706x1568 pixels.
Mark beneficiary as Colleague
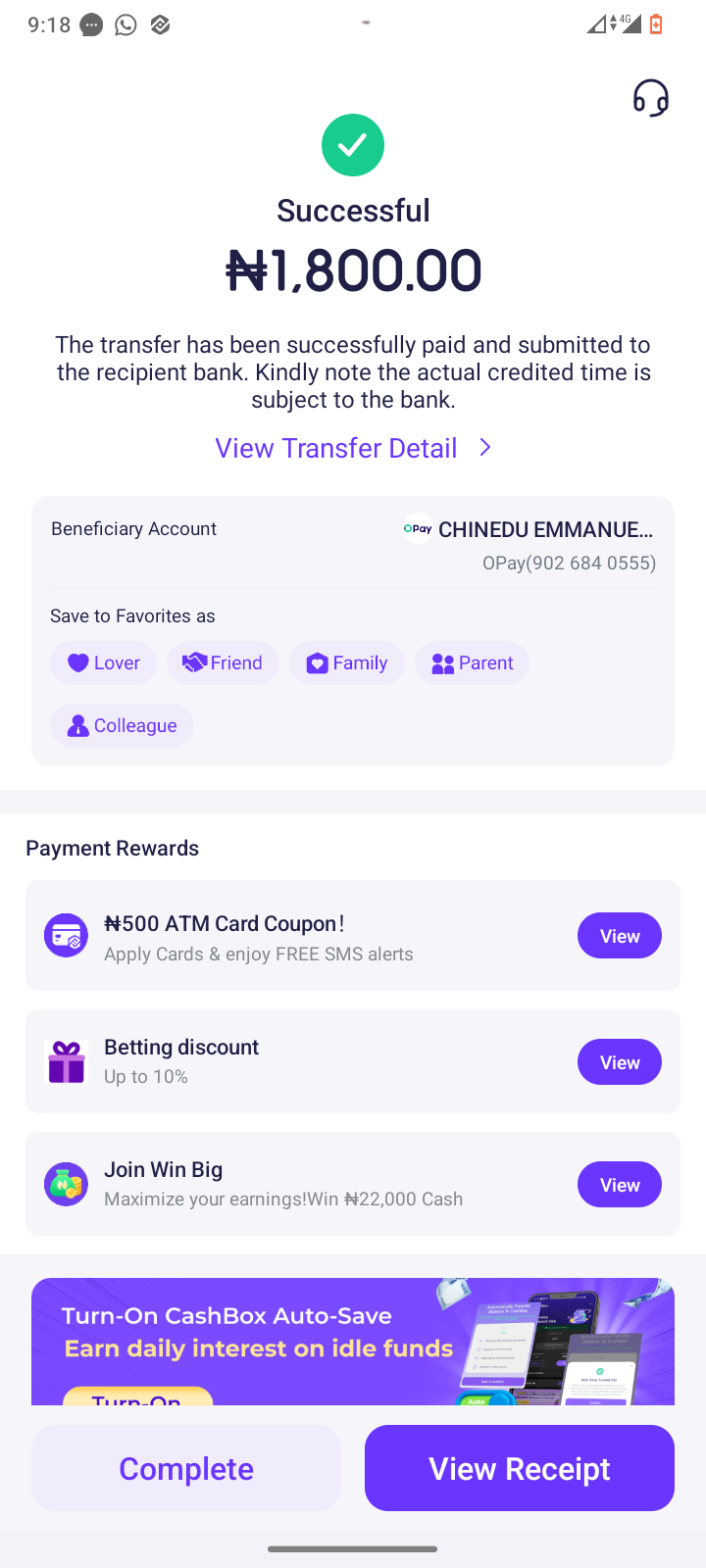point(122,726)
